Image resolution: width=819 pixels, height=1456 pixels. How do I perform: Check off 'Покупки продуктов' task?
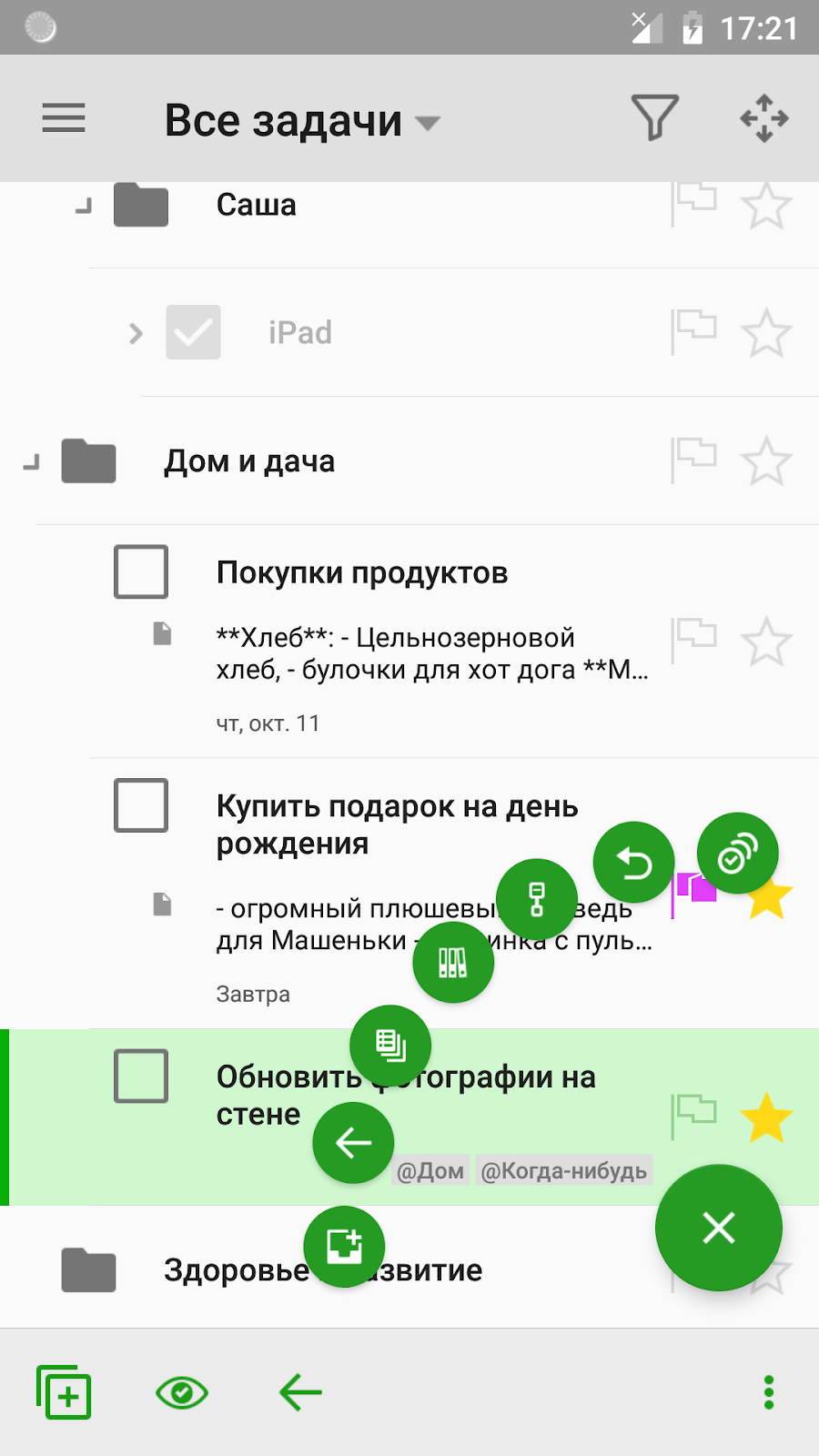141,572
